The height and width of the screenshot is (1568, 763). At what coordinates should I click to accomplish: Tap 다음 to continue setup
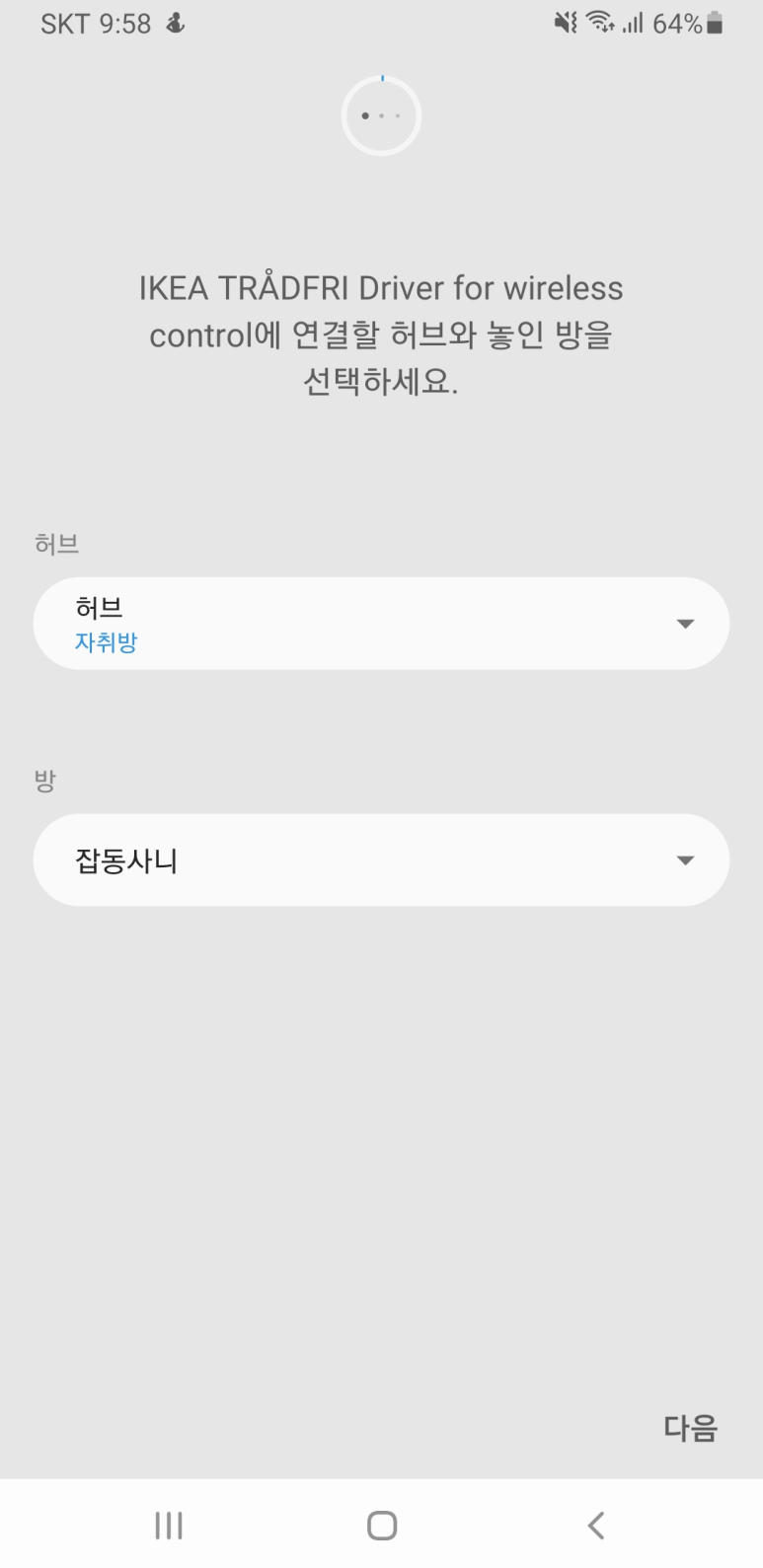[x=690, y=1428]
